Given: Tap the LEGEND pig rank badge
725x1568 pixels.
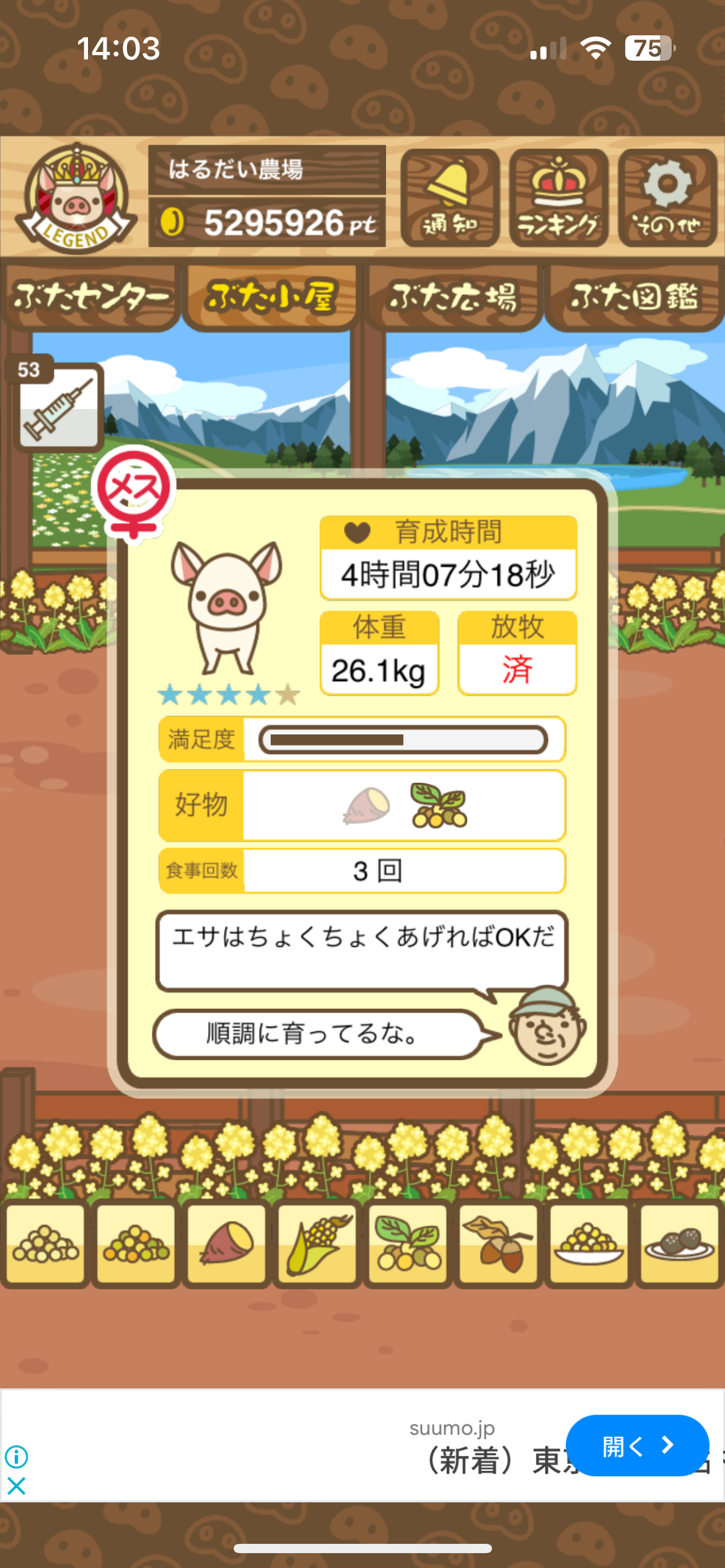Looking at the screenshot, I should pos(76,198).
